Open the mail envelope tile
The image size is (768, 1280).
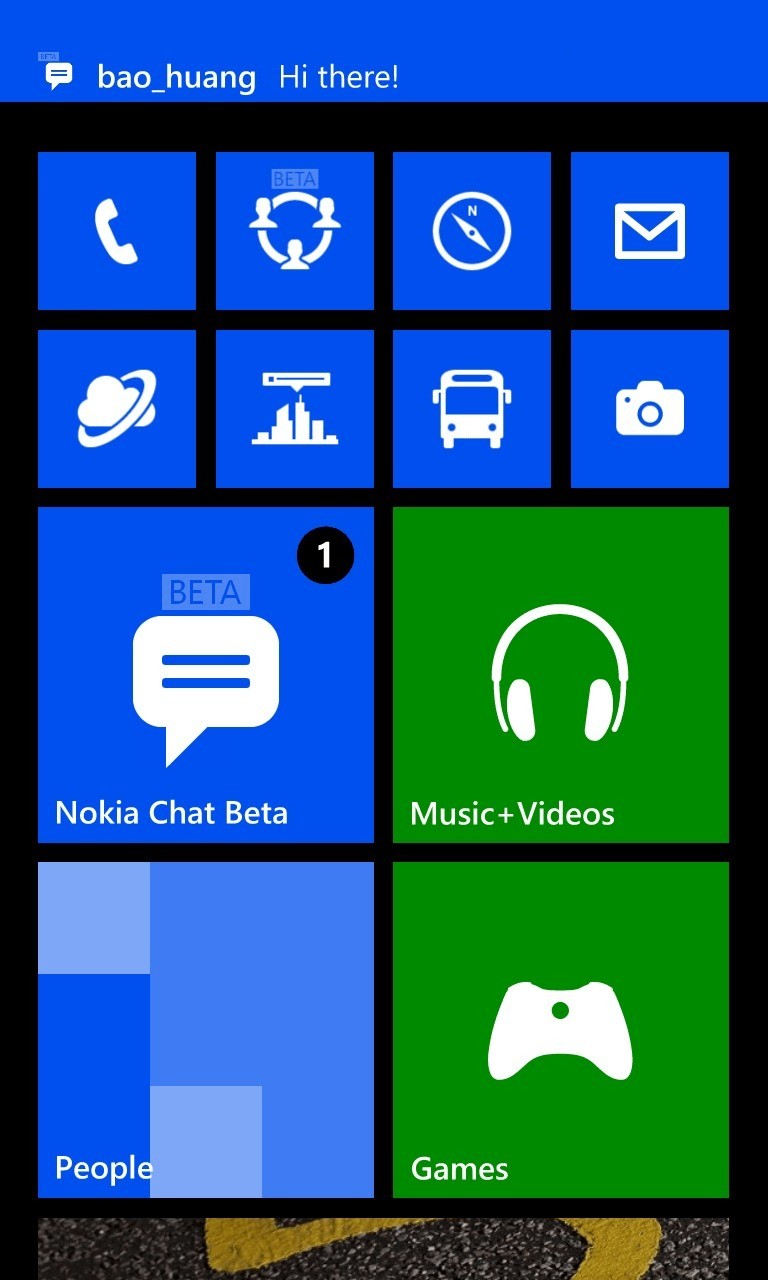click(650, 231)
